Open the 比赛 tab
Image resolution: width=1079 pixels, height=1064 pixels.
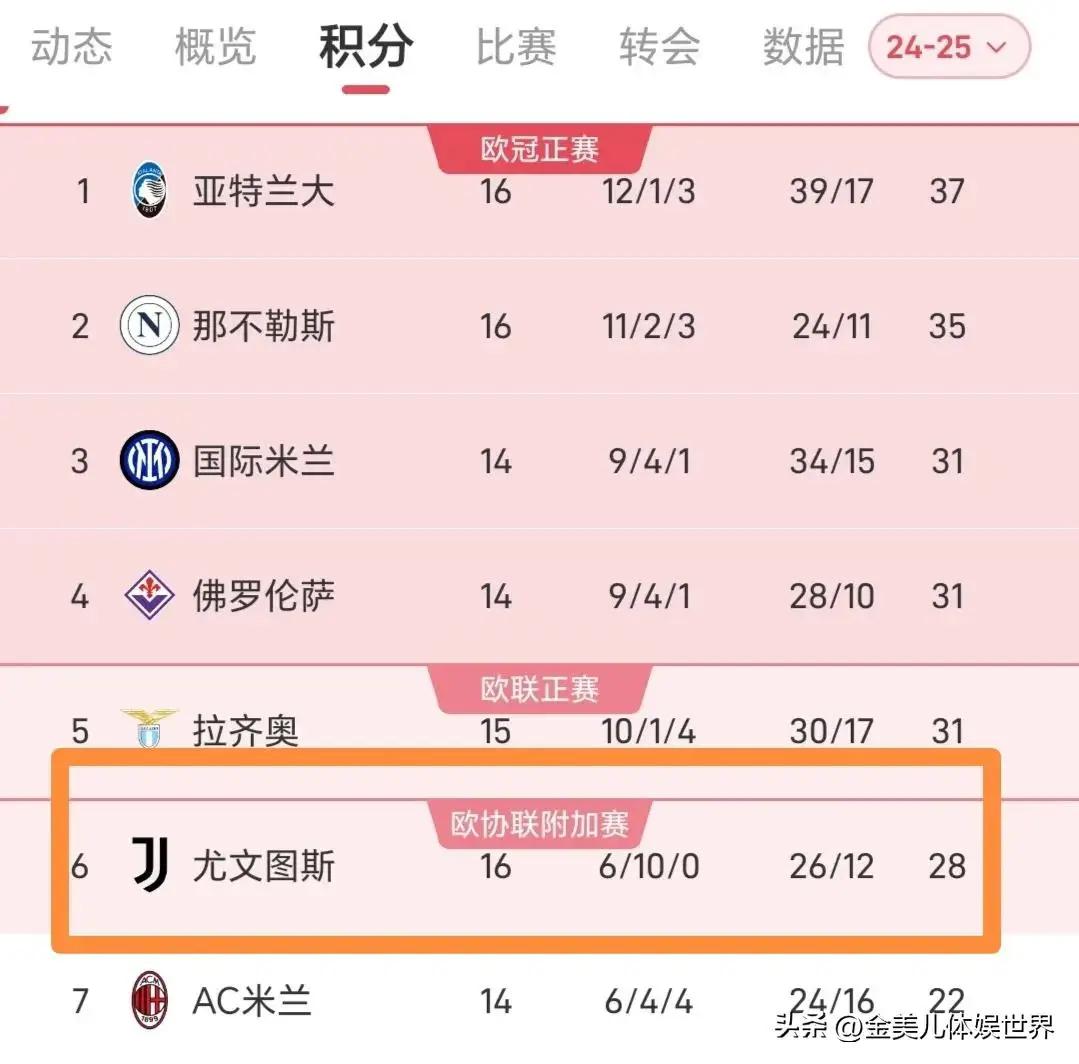coord(515,47)
